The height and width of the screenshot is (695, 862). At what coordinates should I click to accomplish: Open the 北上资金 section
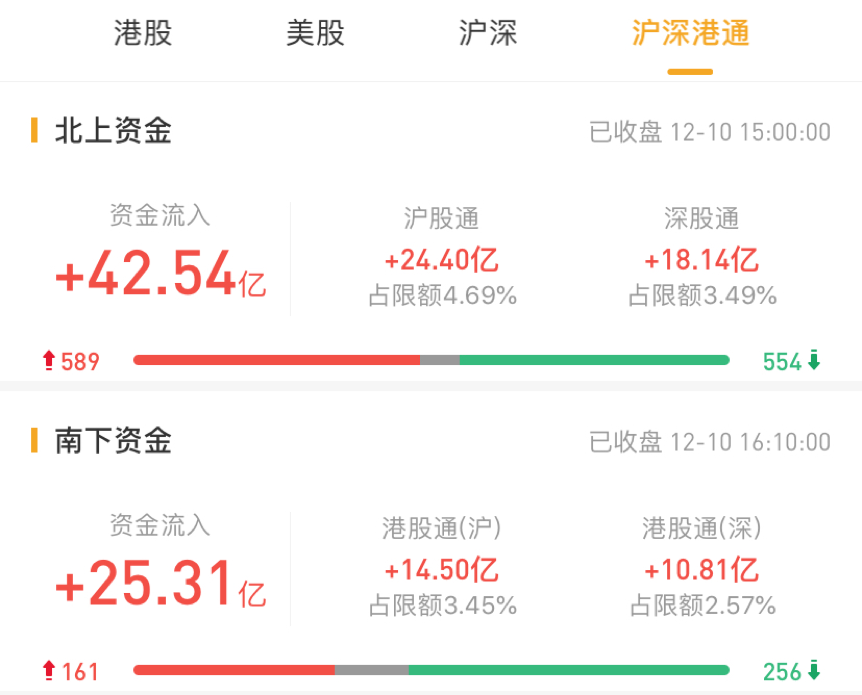click(x=113, y=131)
